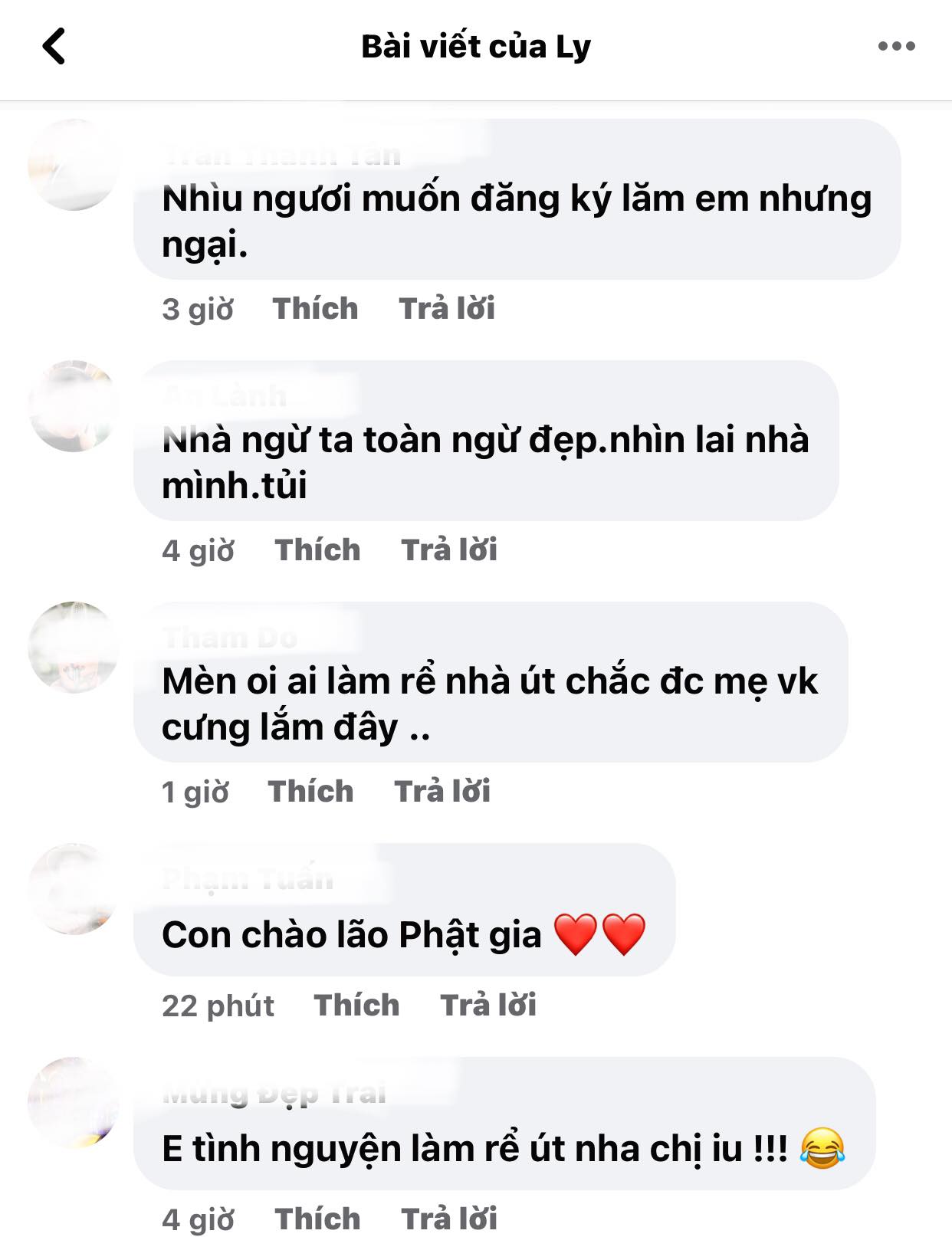Open Tham Do's profile picture
Screen dimensions: 952x1237
point(73,648)
